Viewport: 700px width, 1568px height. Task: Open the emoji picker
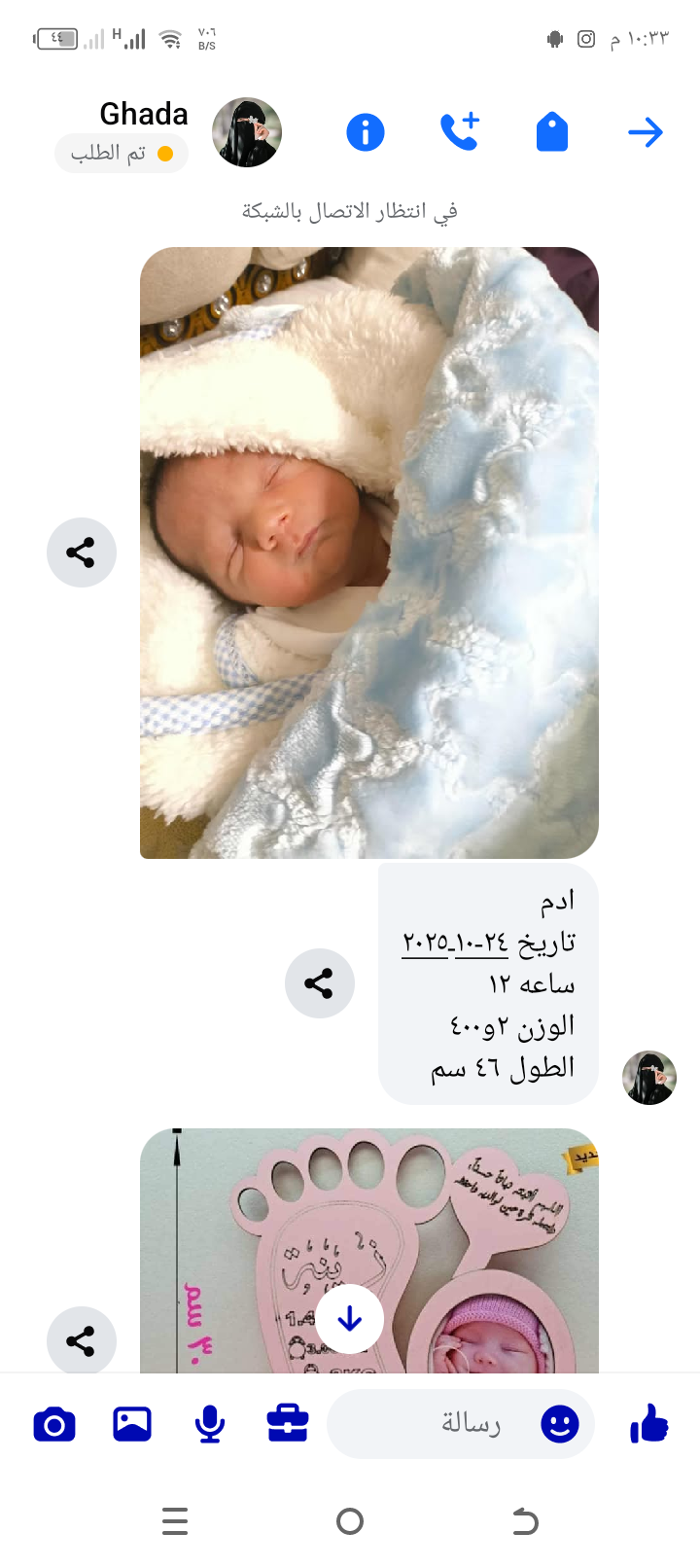pyautogui.click(x=559, y=1425)
